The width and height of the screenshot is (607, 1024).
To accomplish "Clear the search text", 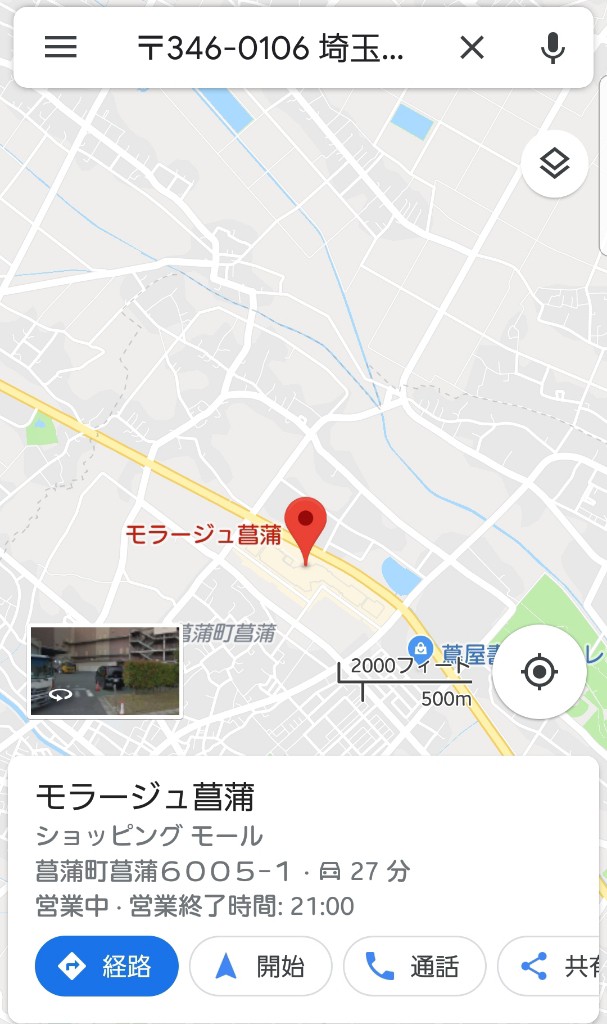I will 472,48.
